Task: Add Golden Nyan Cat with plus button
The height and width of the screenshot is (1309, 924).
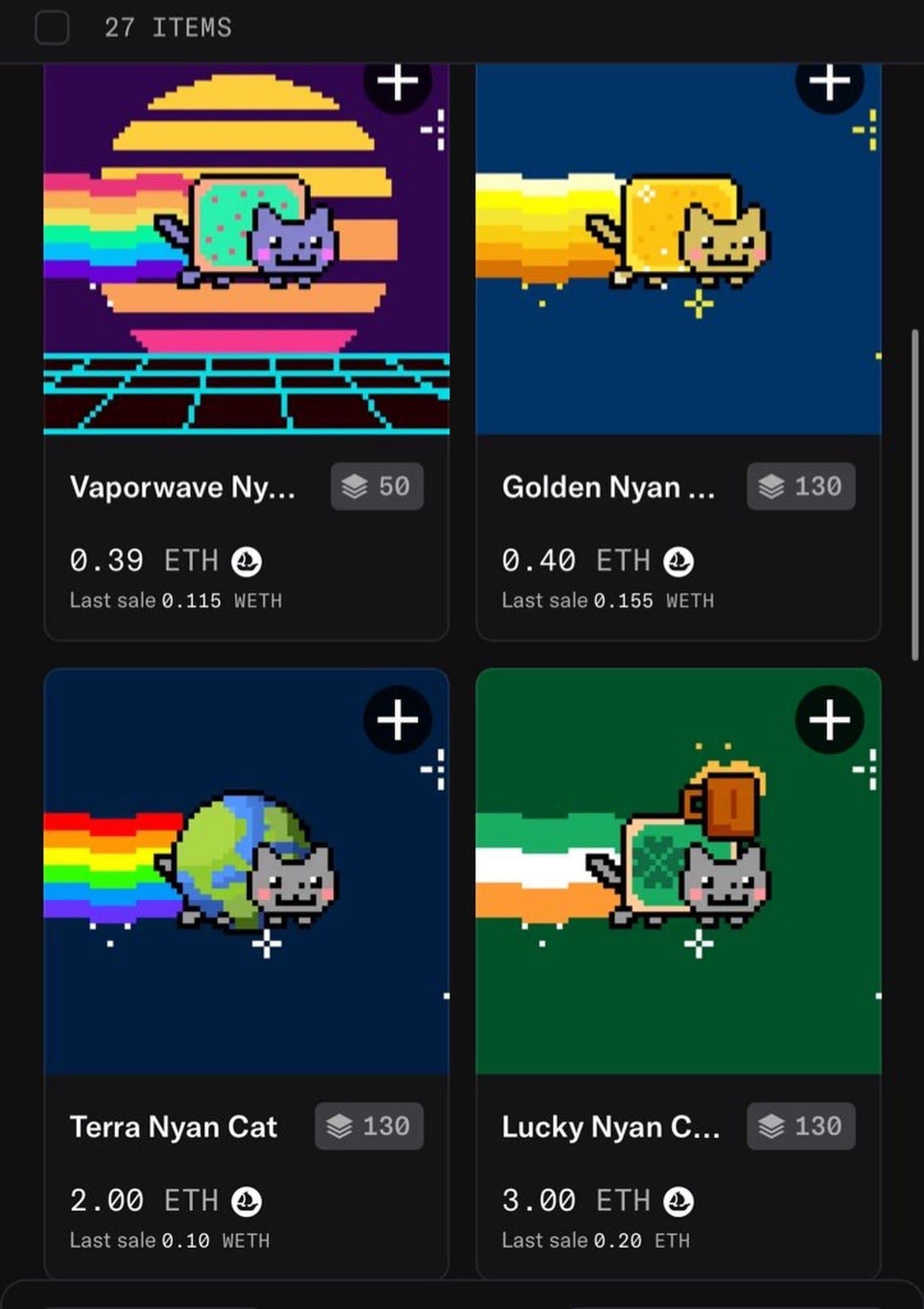Action: [829, 84]
